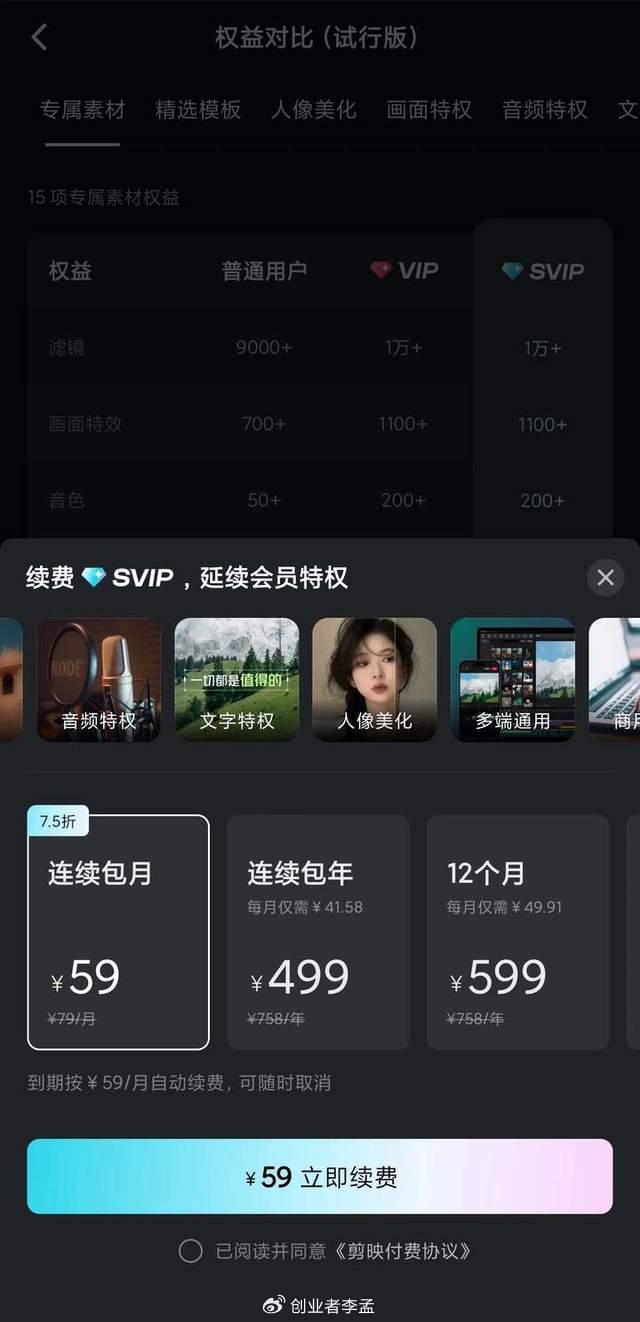The height and width of the screenshot is (1322, 640).
Task: Switch to the 精选模板 tab
Action: pos(198,110)
